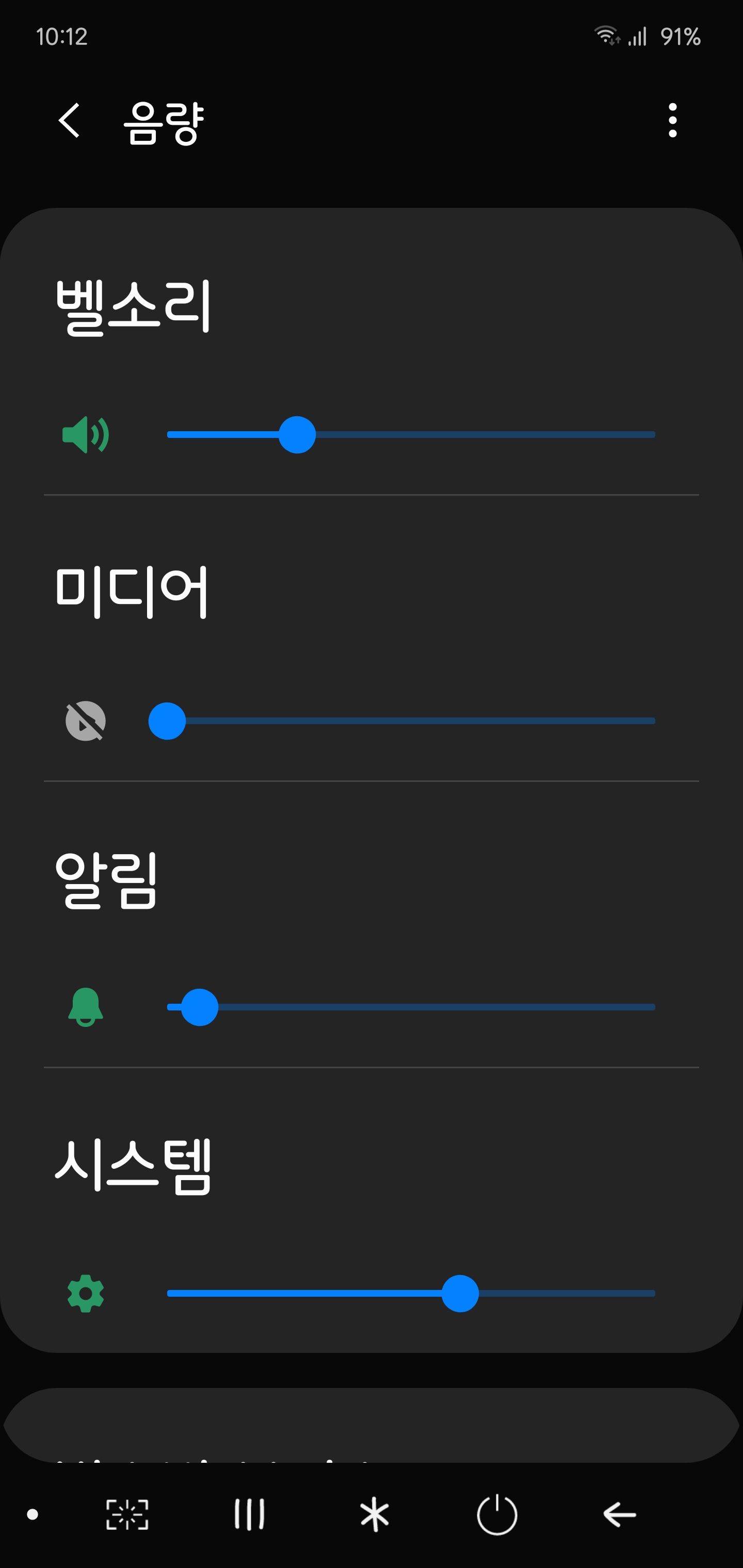Click the clock showing 10:12
Image resolution: width=743 pixels, height=1568 pixels.
click(61, 37)
